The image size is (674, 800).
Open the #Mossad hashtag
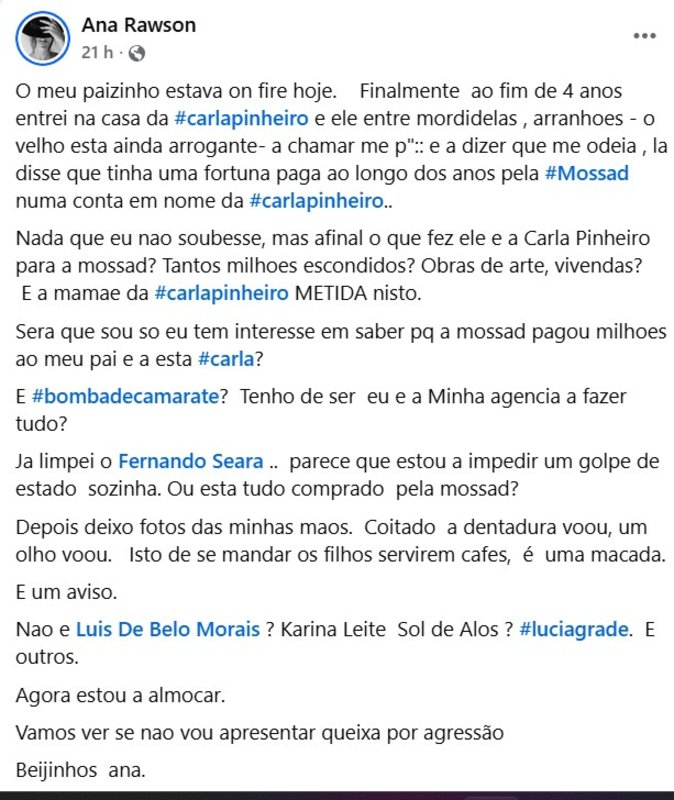[587, 173]
